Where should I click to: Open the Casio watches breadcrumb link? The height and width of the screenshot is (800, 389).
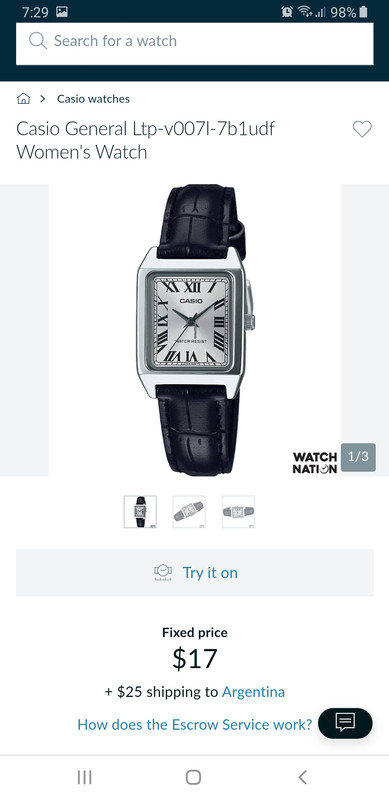pos(93,98)
